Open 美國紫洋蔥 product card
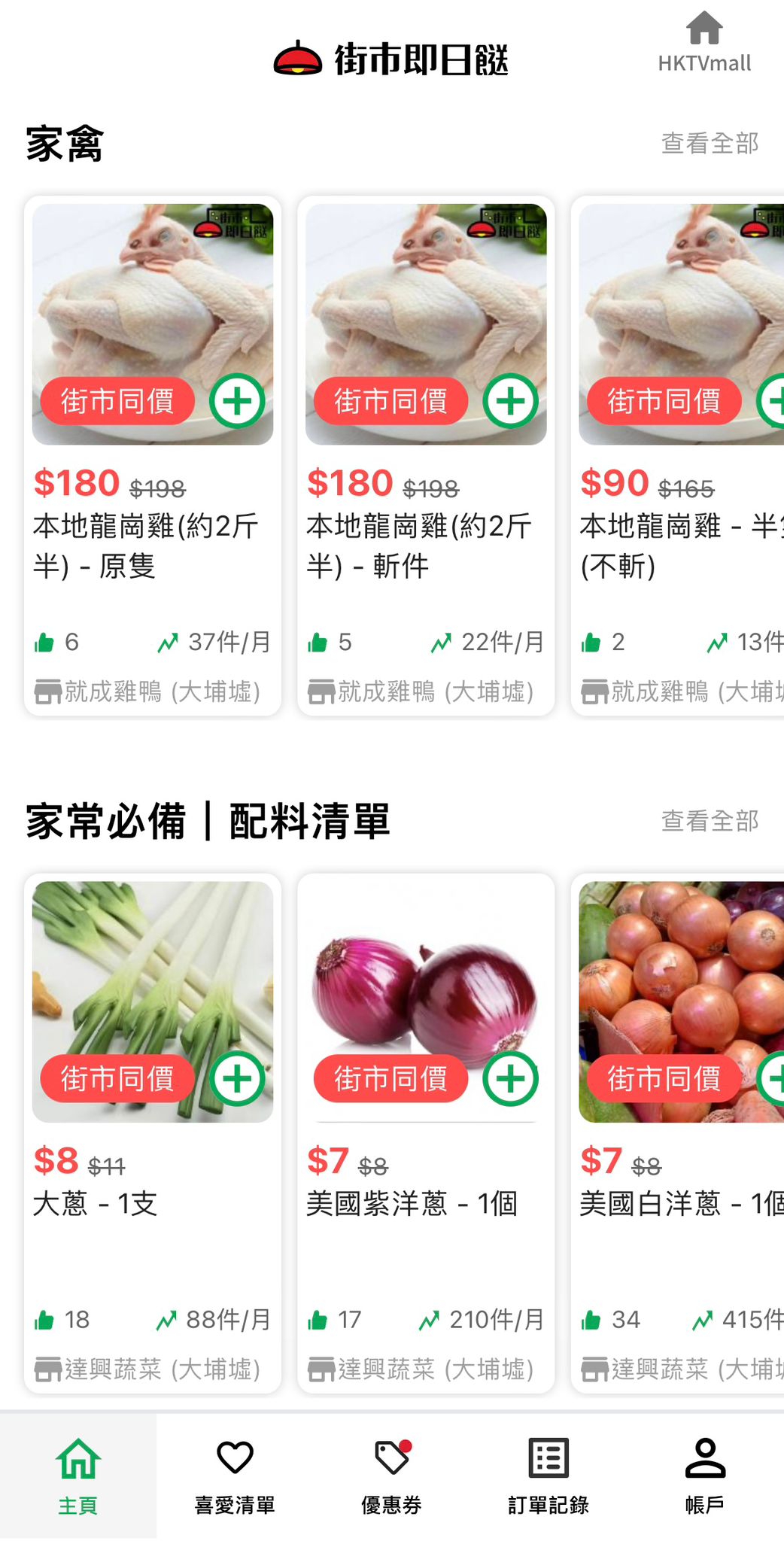The height and width of the screenshot is (1541, 784). pos(426,1219)
